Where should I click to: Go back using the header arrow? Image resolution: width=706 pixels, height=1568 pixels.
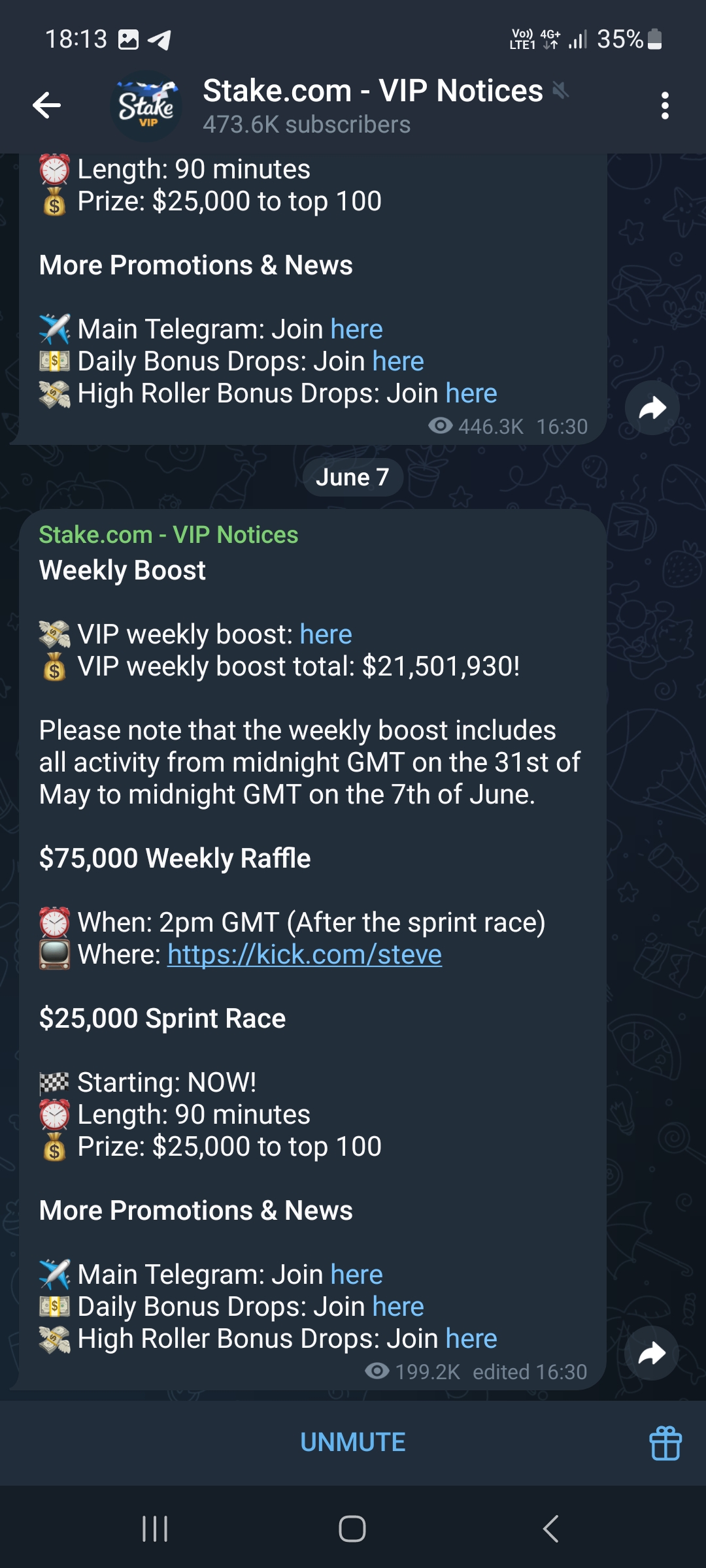(46, 105)
